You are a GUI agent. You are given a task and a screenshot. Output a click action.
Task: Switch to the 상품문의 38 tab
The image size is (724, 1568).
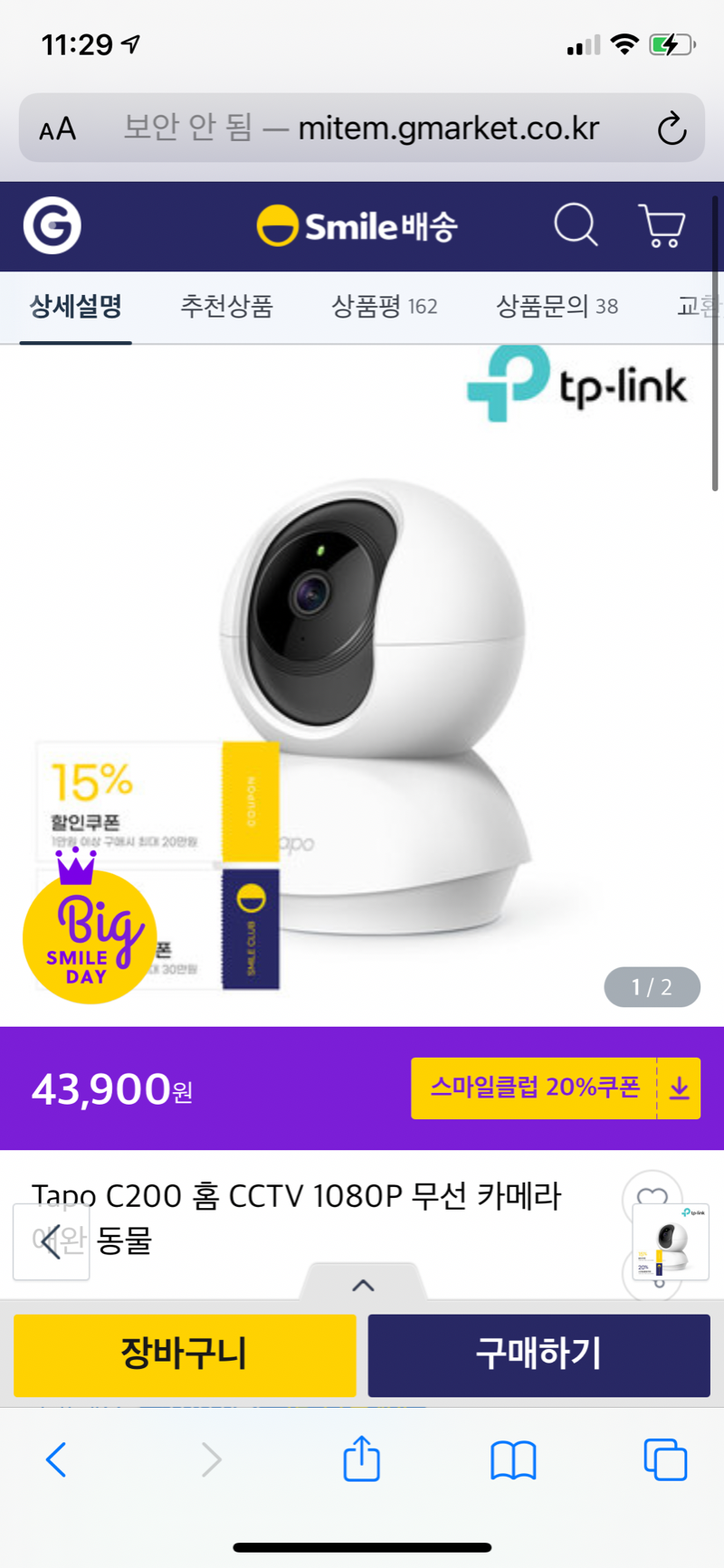coord(557,306)
